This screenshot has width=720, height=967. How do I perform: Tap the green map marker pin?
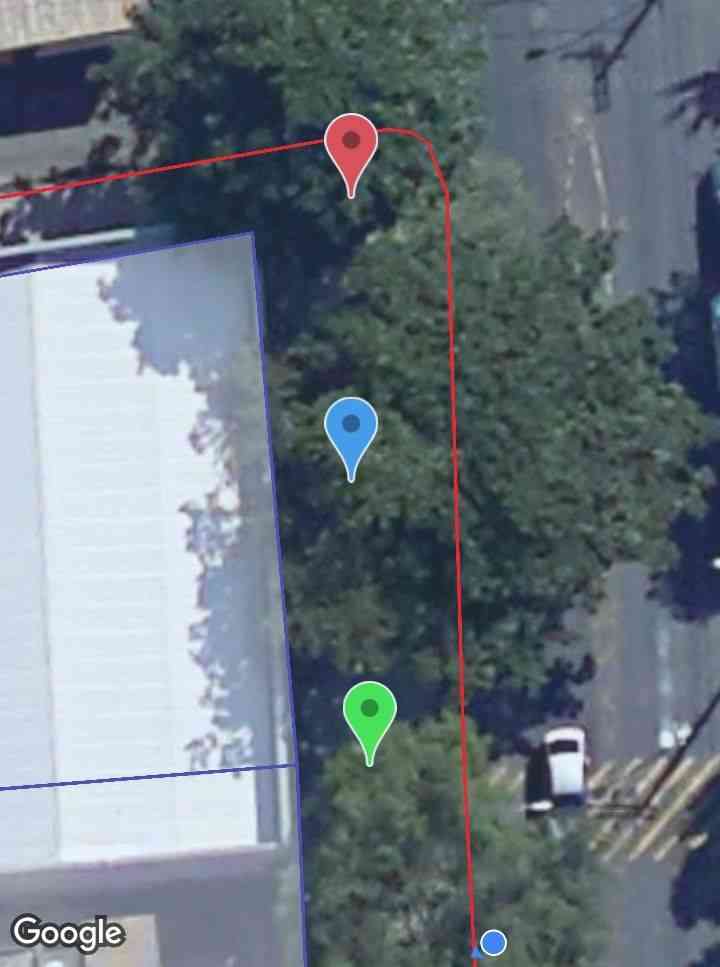click(370, 713)
